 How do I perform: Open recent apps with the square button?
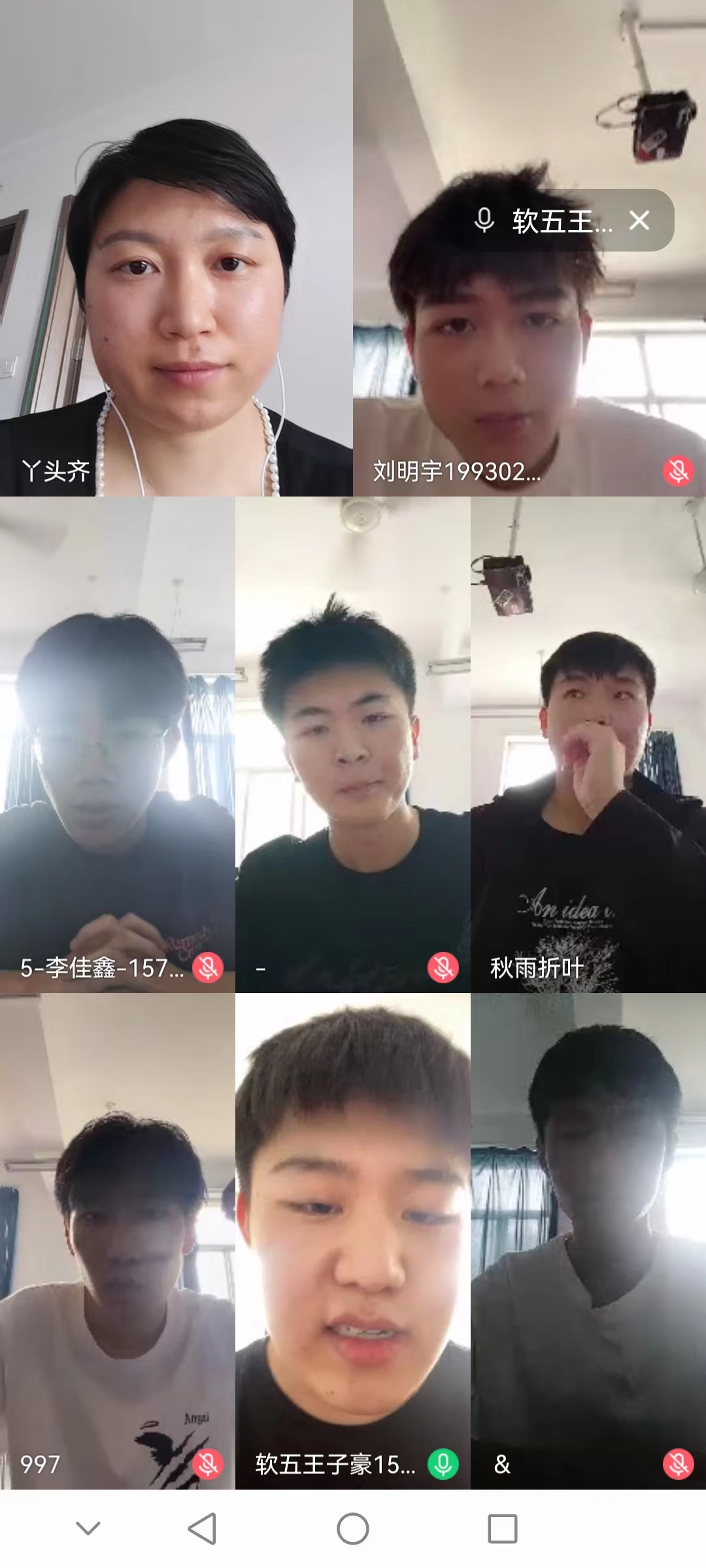502,1529
